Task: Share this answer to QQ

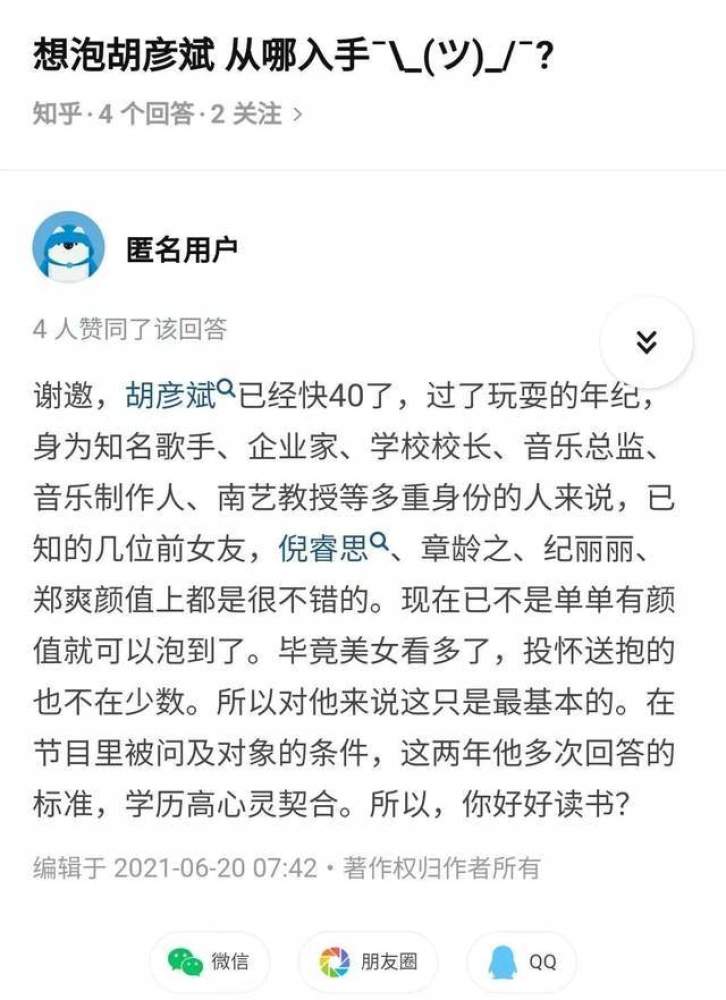Action: coord(522,962)
